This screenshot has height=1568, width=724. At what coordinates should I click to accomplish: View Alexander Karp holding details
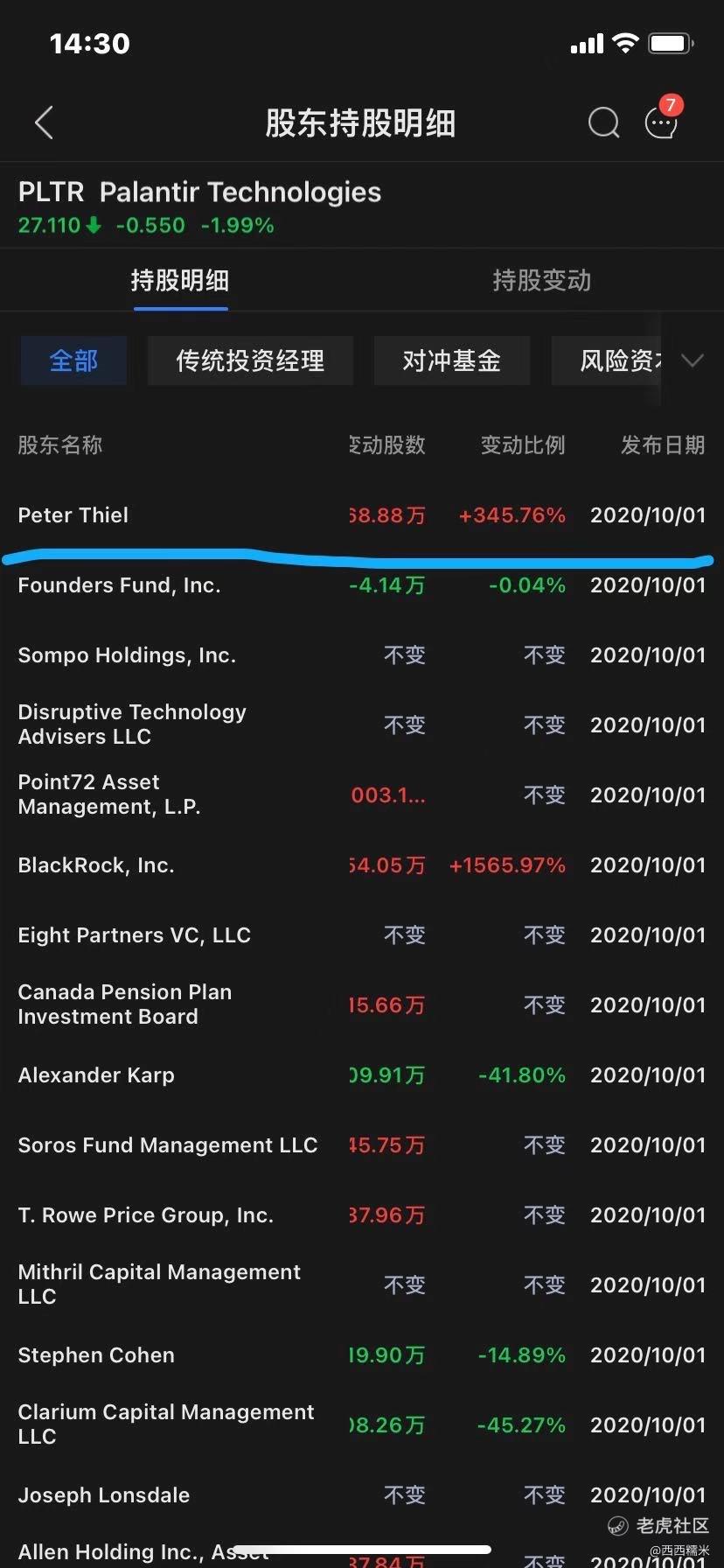tap(362, 1075)
